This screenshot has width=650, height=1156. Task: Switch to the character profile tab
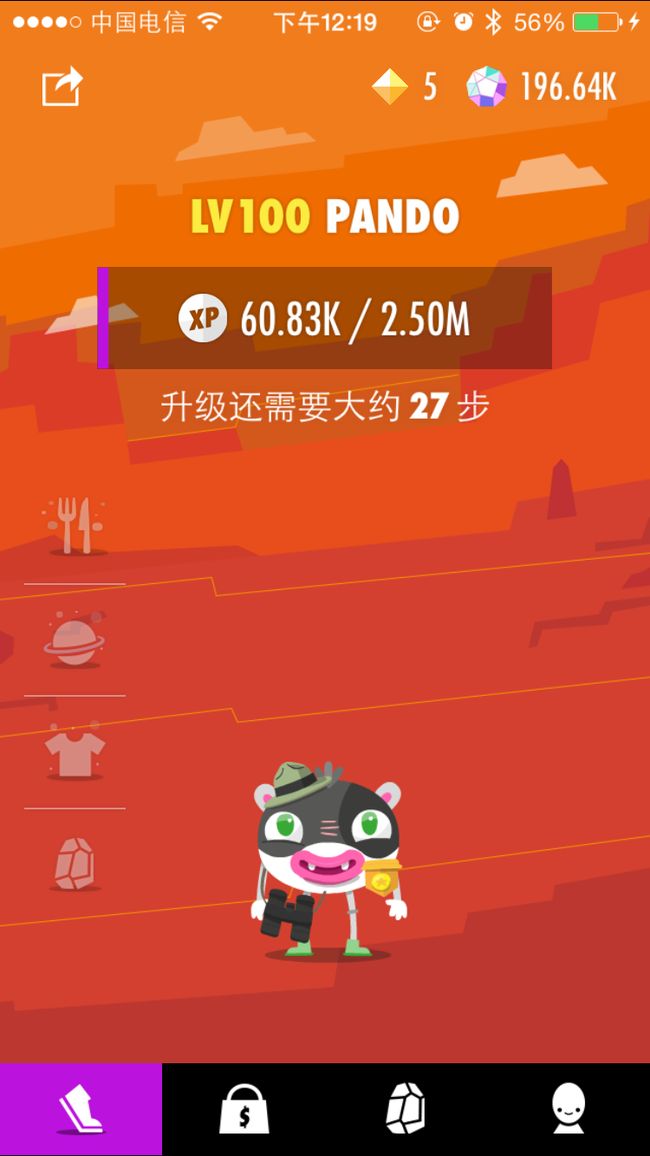click(569, 1109)
